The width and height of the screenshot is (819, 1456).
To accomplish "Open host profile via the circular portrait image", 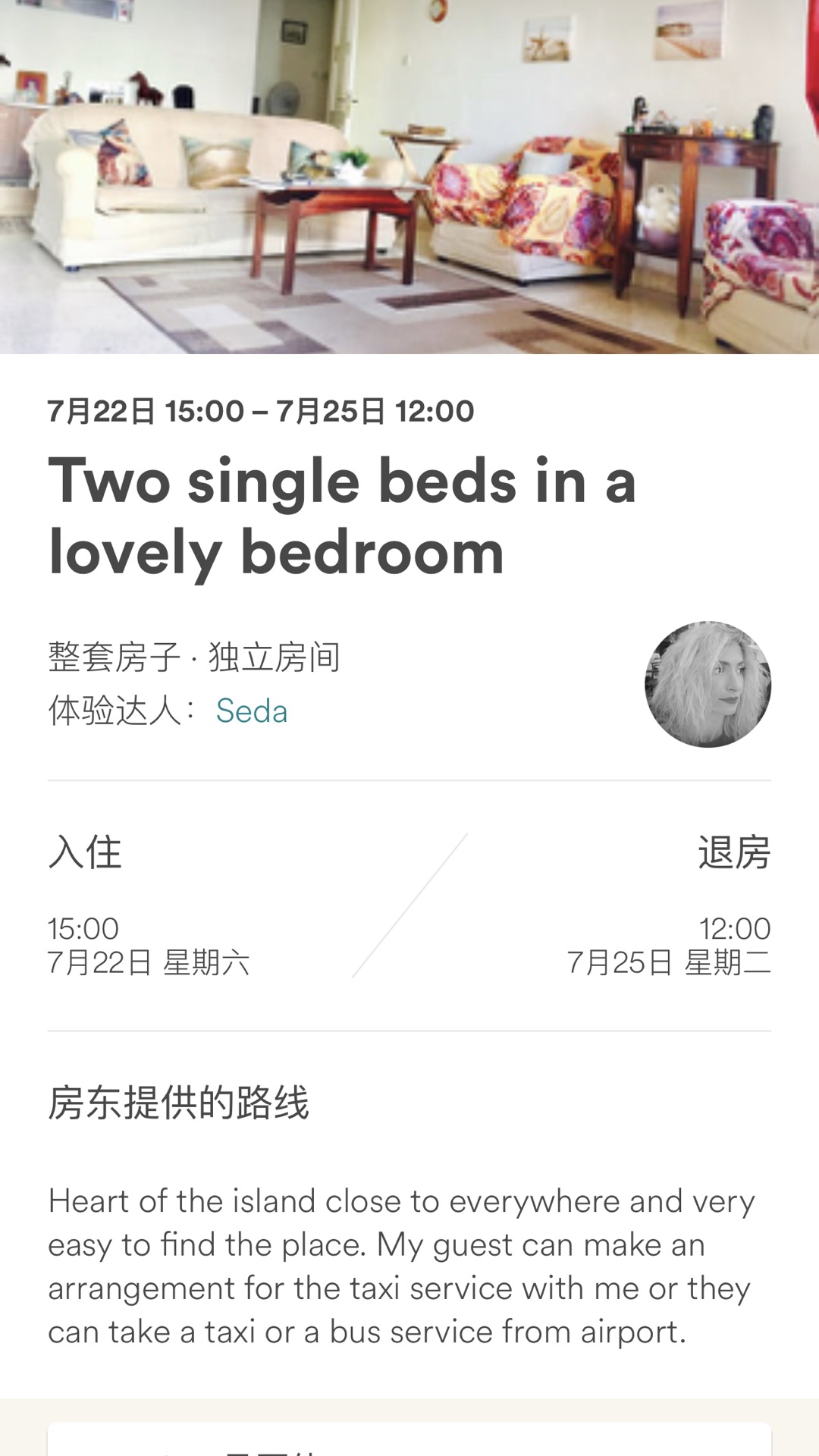I will pos(708,683).
